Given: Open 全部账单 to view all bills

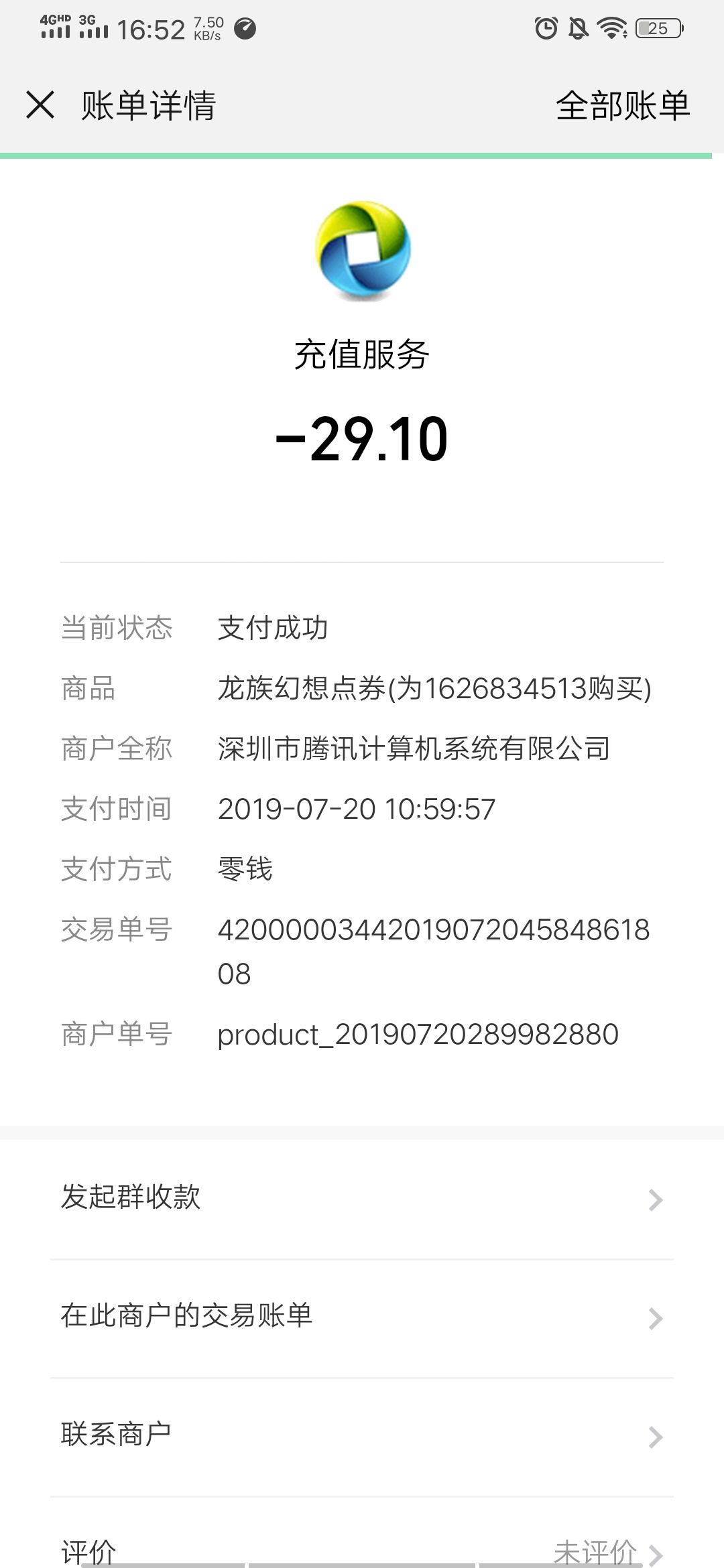Looking at the screenshot, I should [x=623, y=106].
